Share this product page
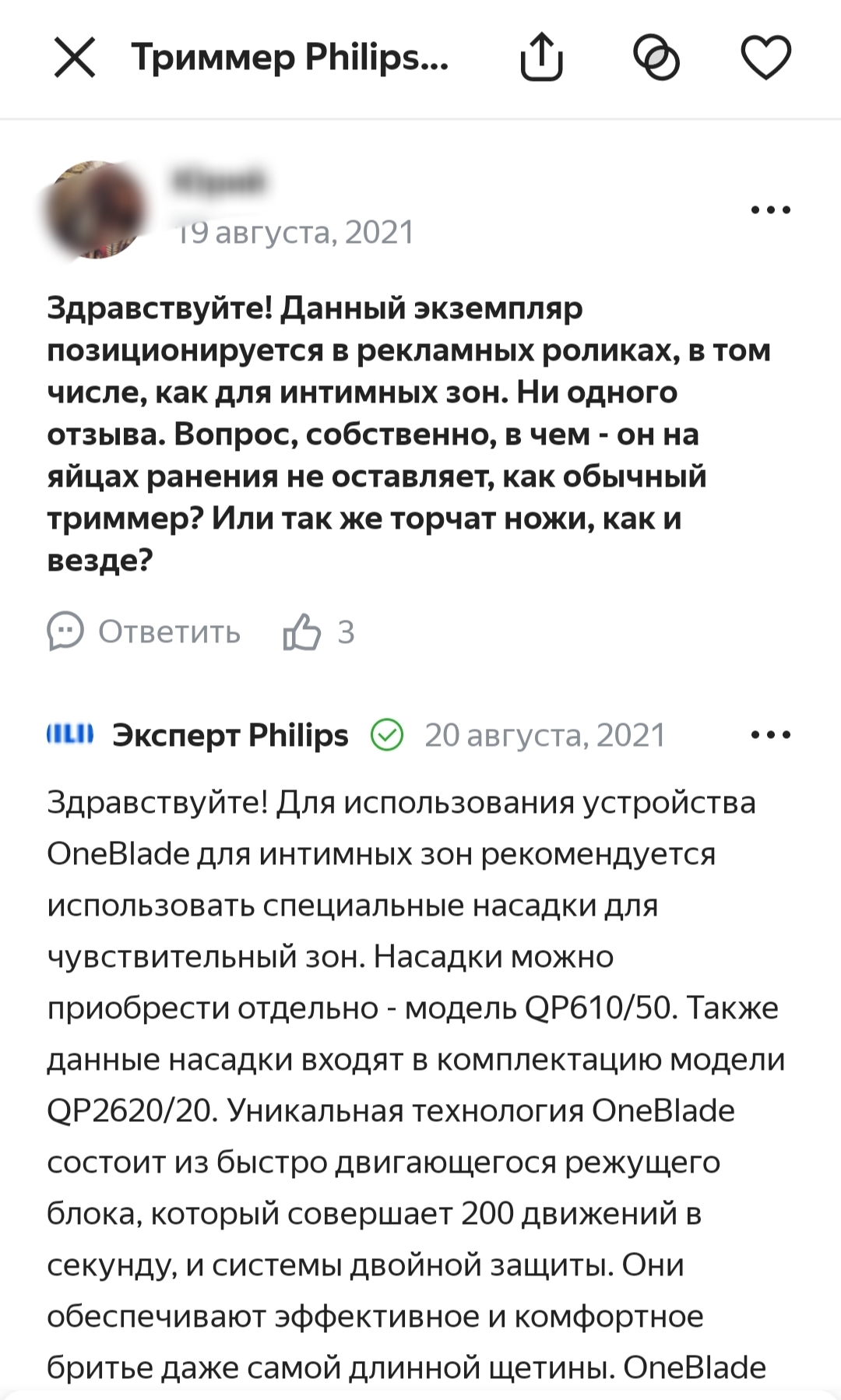Image resolution: width=841 pixels, height=1400 pixels. [541, 58]
